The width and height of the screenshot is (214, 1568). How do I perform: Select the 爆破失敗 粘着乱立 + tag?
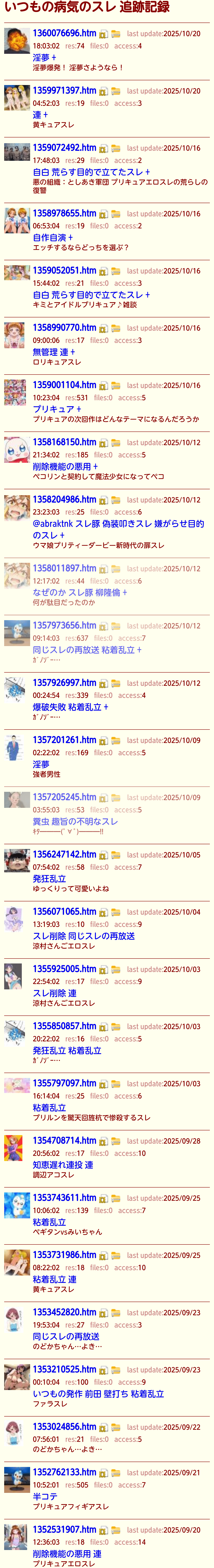click(x=70, y=707)
